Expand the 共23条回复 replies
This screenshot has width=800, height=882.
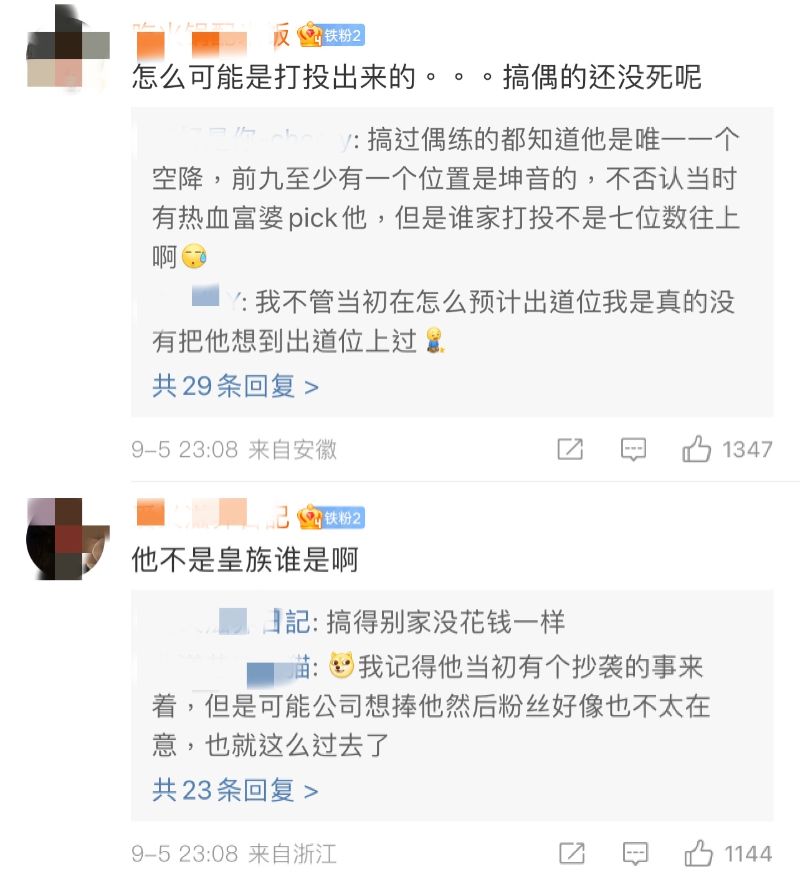[235, 790]
